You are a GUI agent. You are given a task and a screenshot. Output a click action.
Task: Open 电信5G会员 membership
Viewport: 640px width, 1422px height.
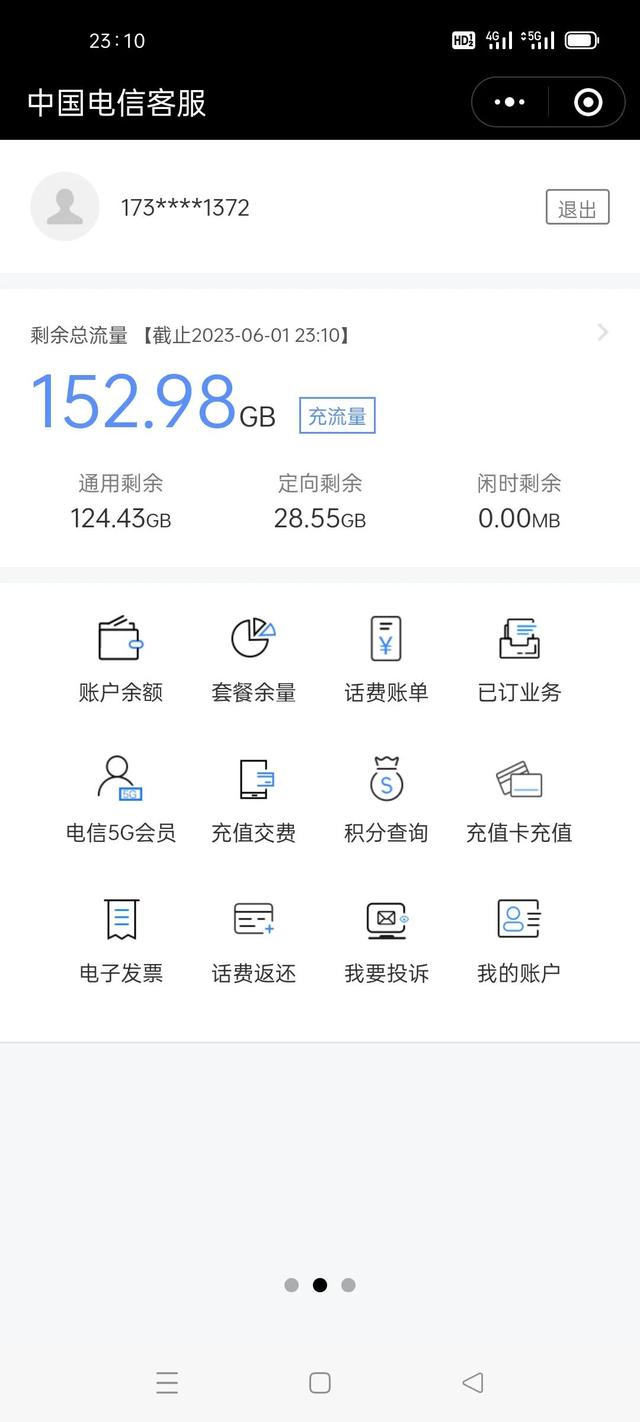[121, 799]
